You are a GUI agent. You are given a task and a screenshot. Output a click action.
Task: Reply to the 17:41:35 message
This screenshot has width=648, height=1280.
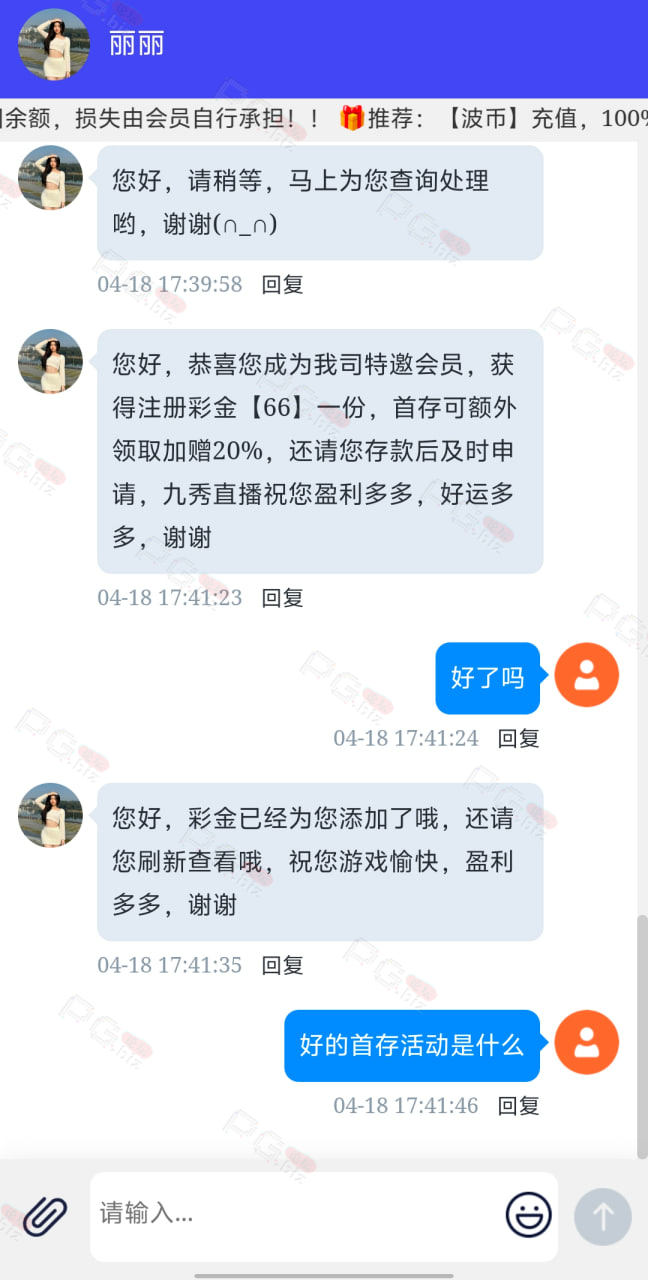pyautogui.click(x=282, y=965)
